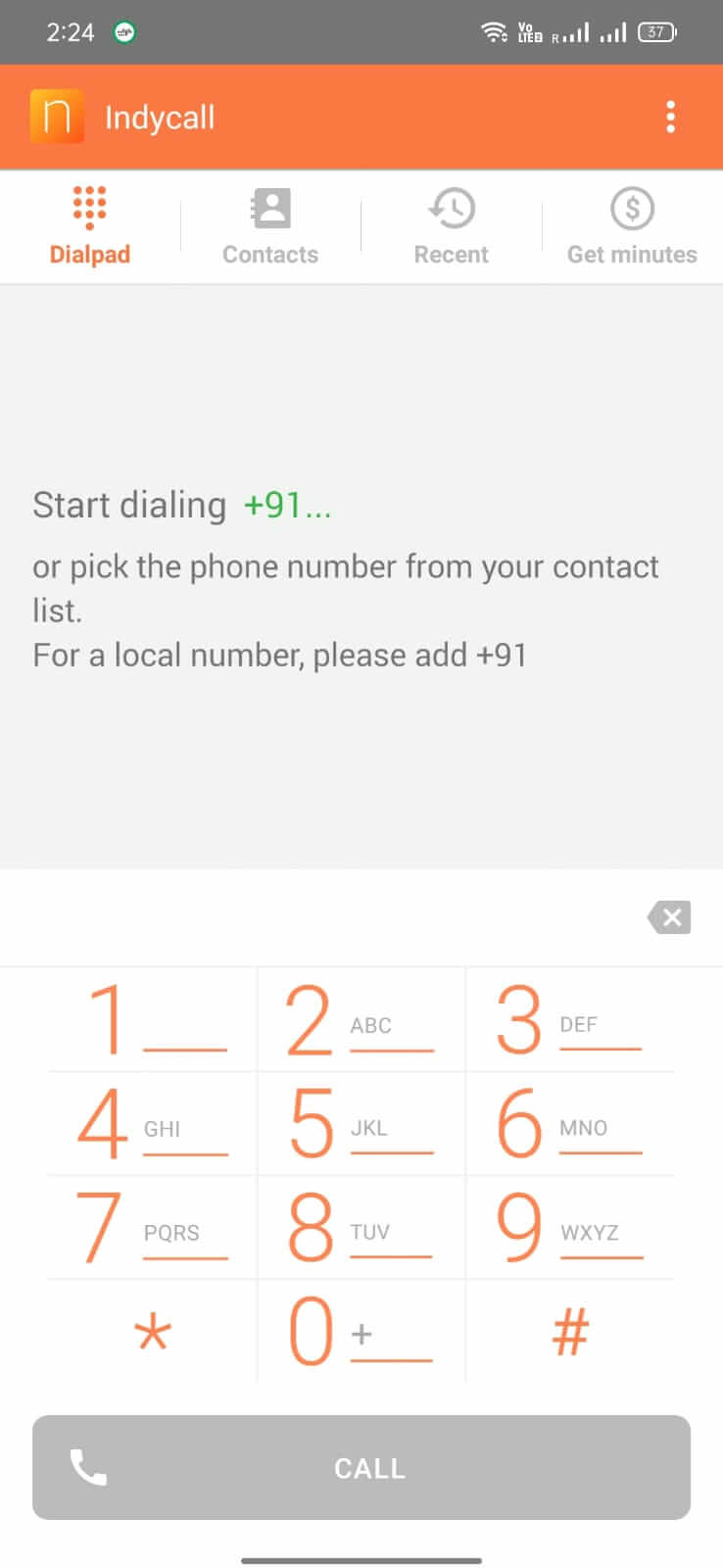Select the Dialpad tab

point(90,227)
